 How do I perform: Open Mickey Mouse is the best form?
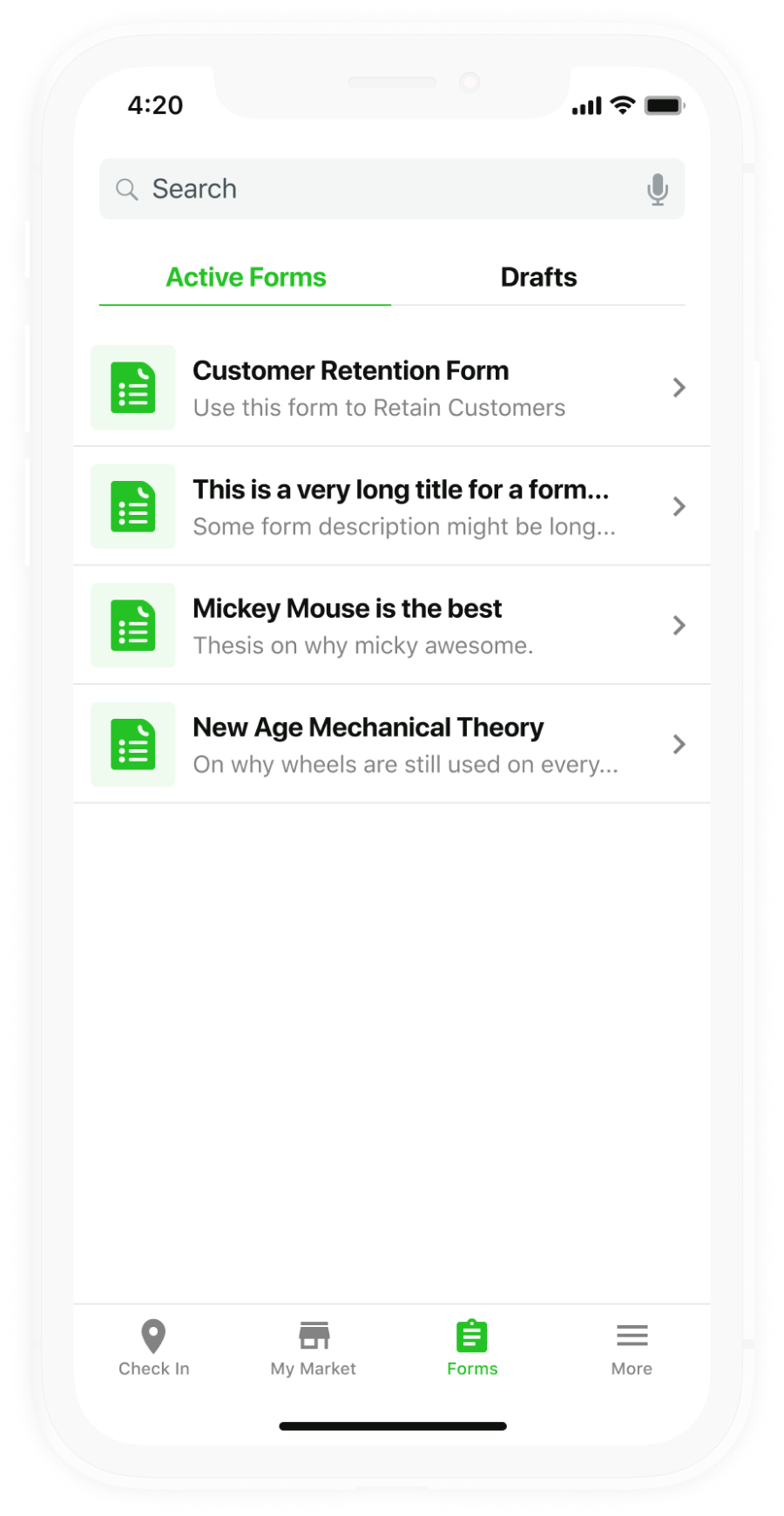point(392,626)
